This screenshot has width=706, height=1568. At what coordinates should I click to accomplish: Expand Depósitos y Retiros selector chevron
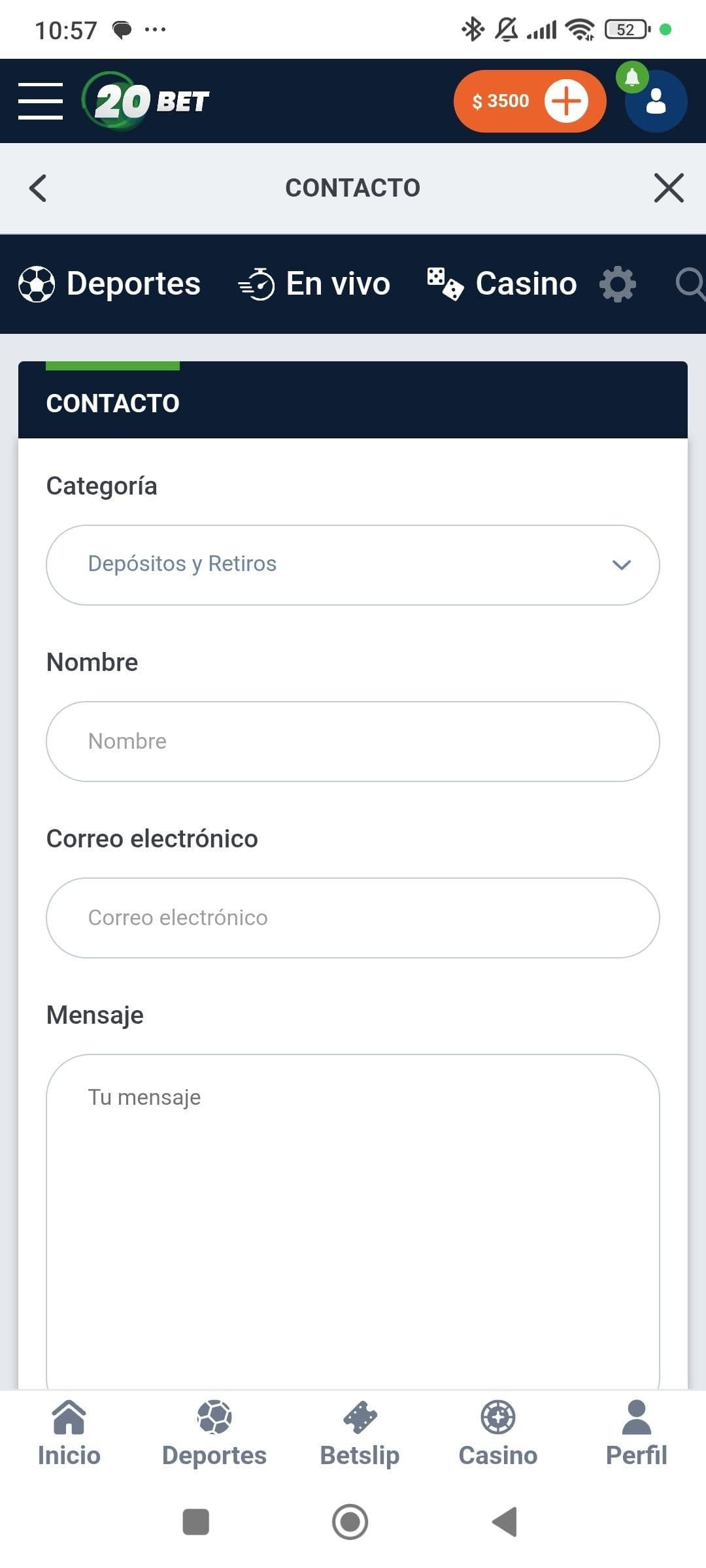point(622,564)
